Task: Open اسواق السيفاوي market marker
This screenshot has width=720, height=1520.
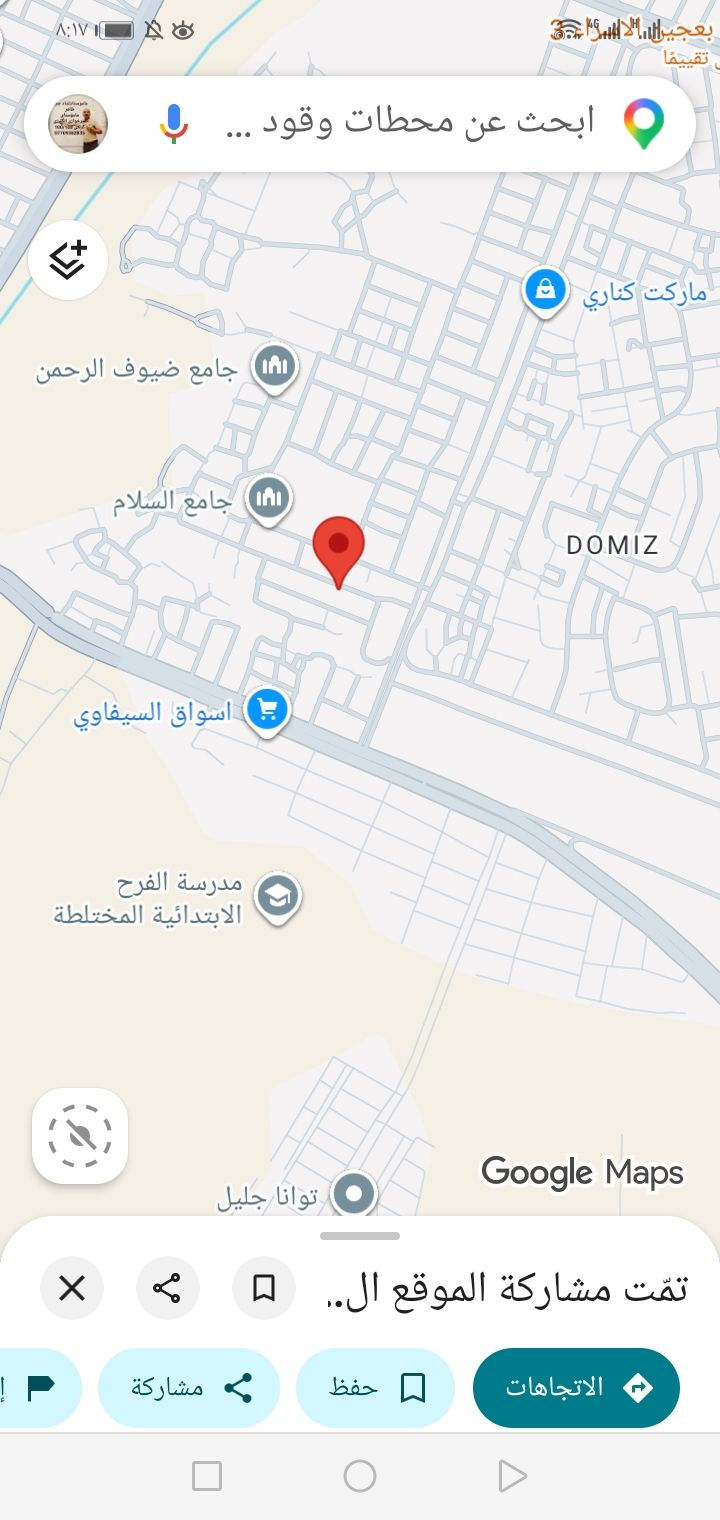Action: (x=266, y=711)
